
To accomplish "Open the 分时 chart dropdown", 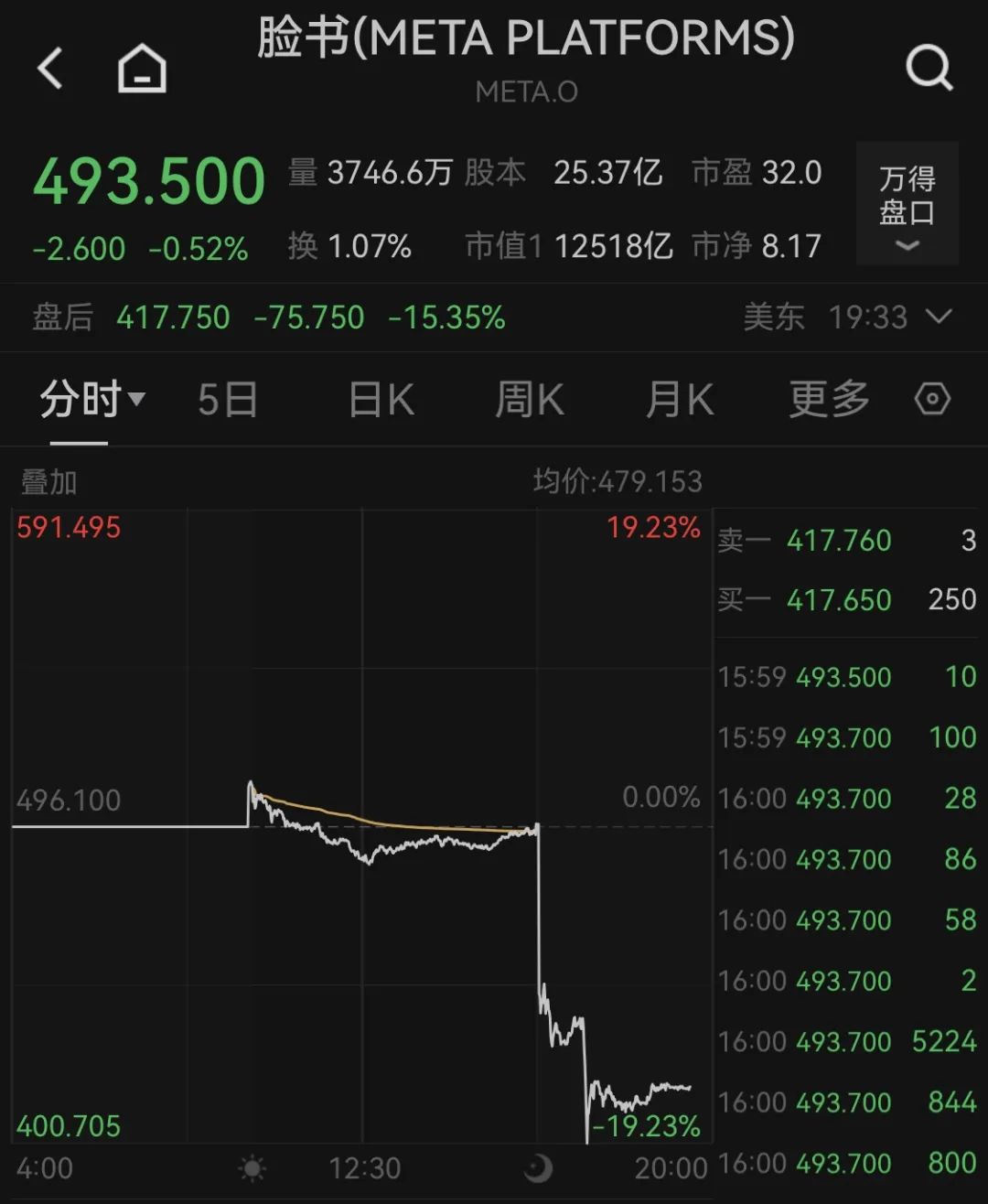I will [x=91, y=400].
